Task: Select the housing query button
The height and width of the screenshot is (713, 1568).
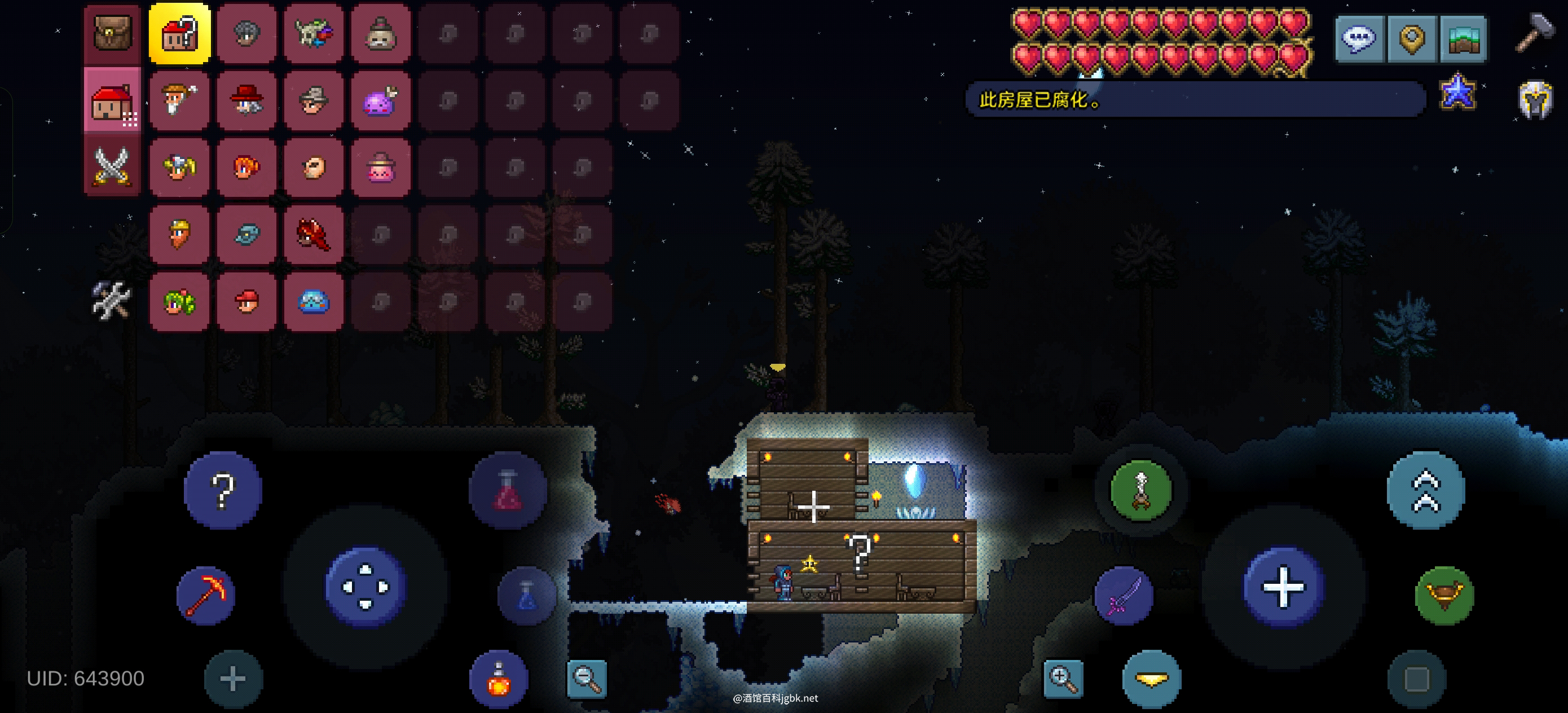Action: click(x=179, y=33)
